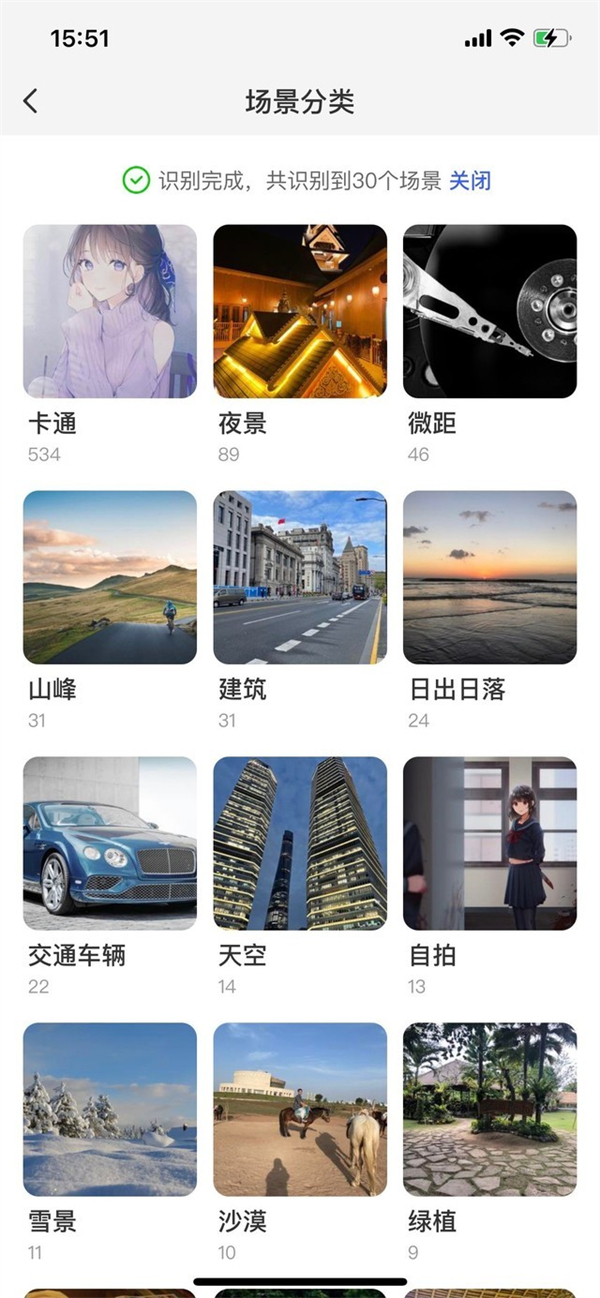600x1298 pixels.
Task: Dismiss the recognition notice via 关闭
Action: click(470, 181)
